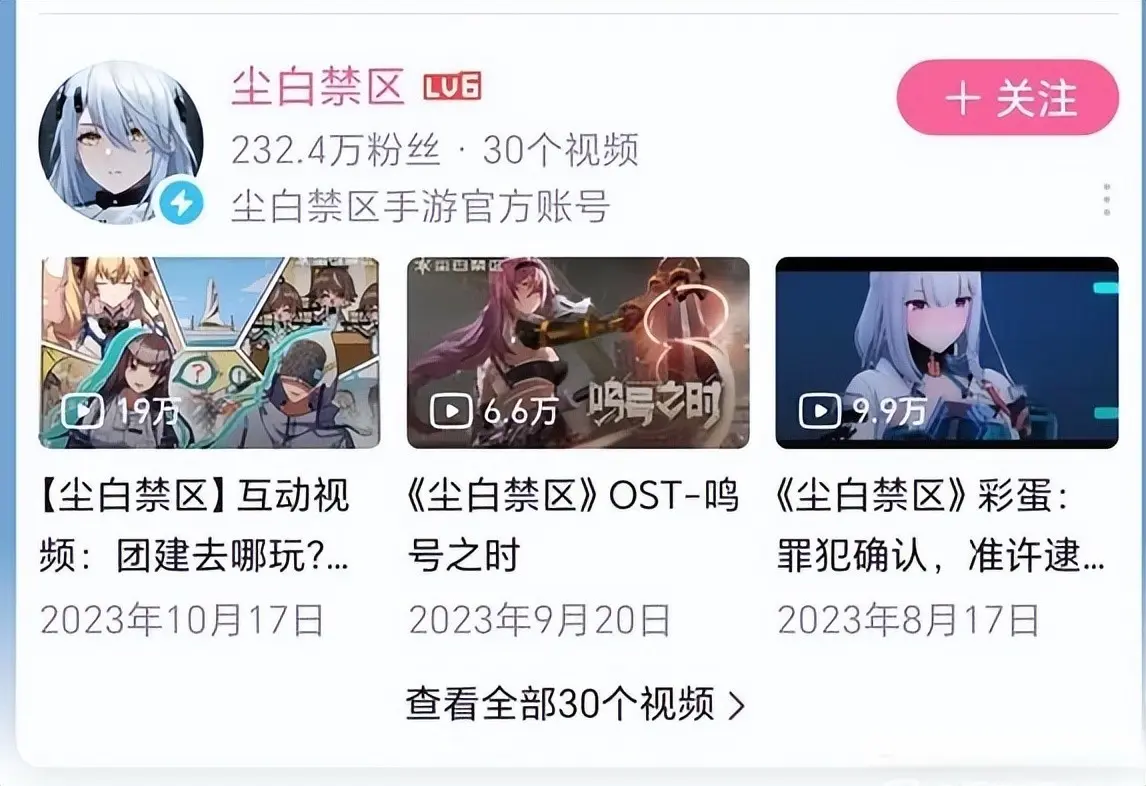Play the 彩蛋 罪犯确认 video
The image size is (1146, 786).
[x=946, y=352]
